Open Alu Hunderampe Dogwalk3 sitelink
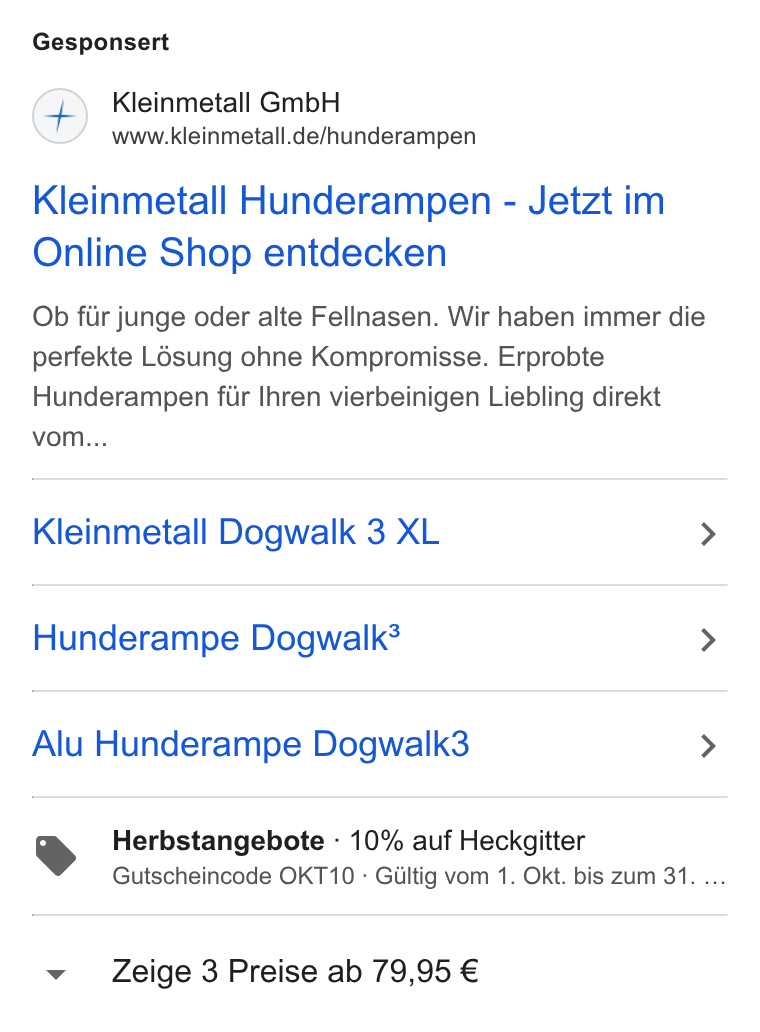760x1032 pixels. (380, 744)
